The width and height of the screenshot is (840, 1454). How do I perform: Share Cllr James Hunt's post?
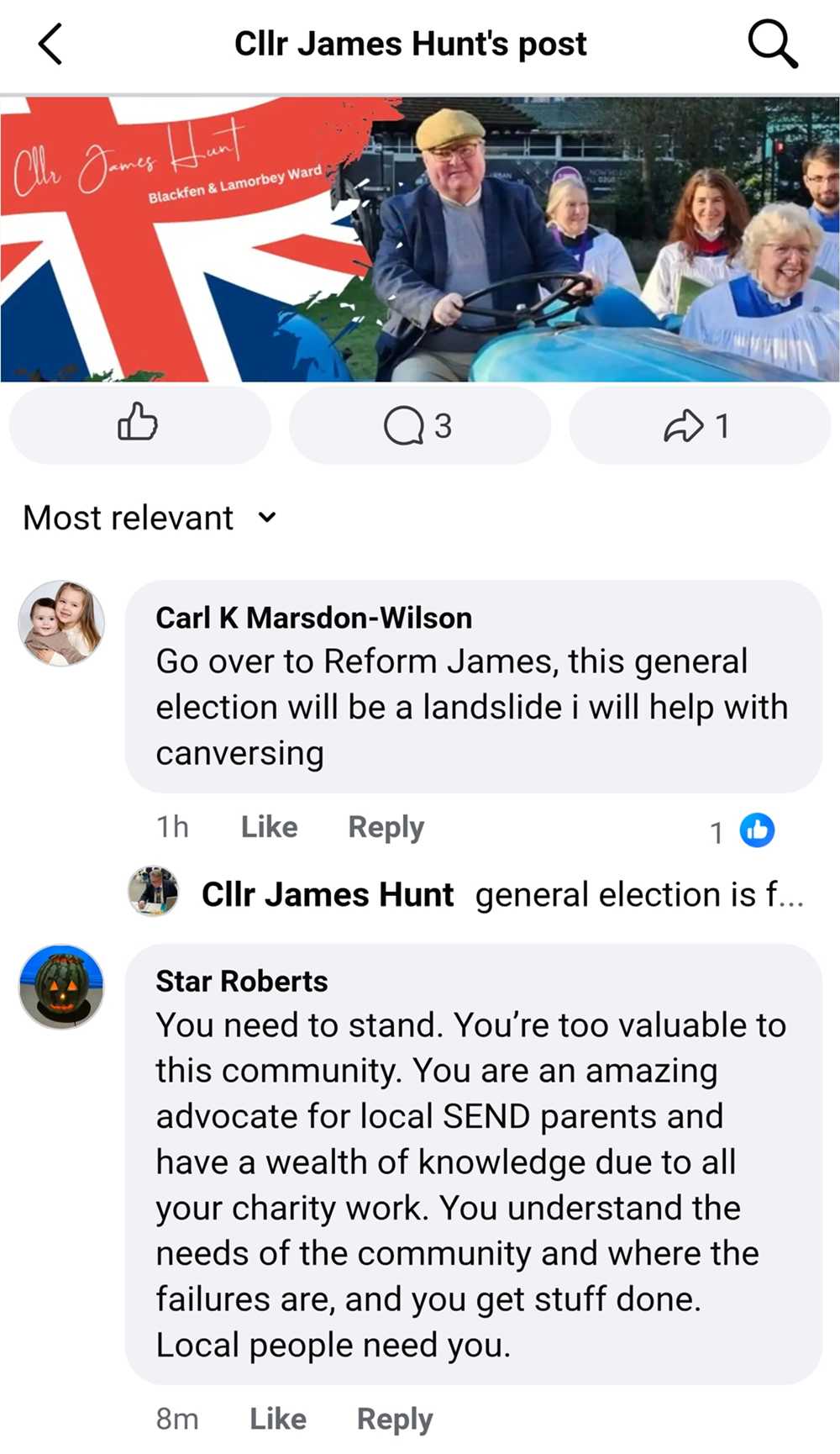click(x=698, y=425)
